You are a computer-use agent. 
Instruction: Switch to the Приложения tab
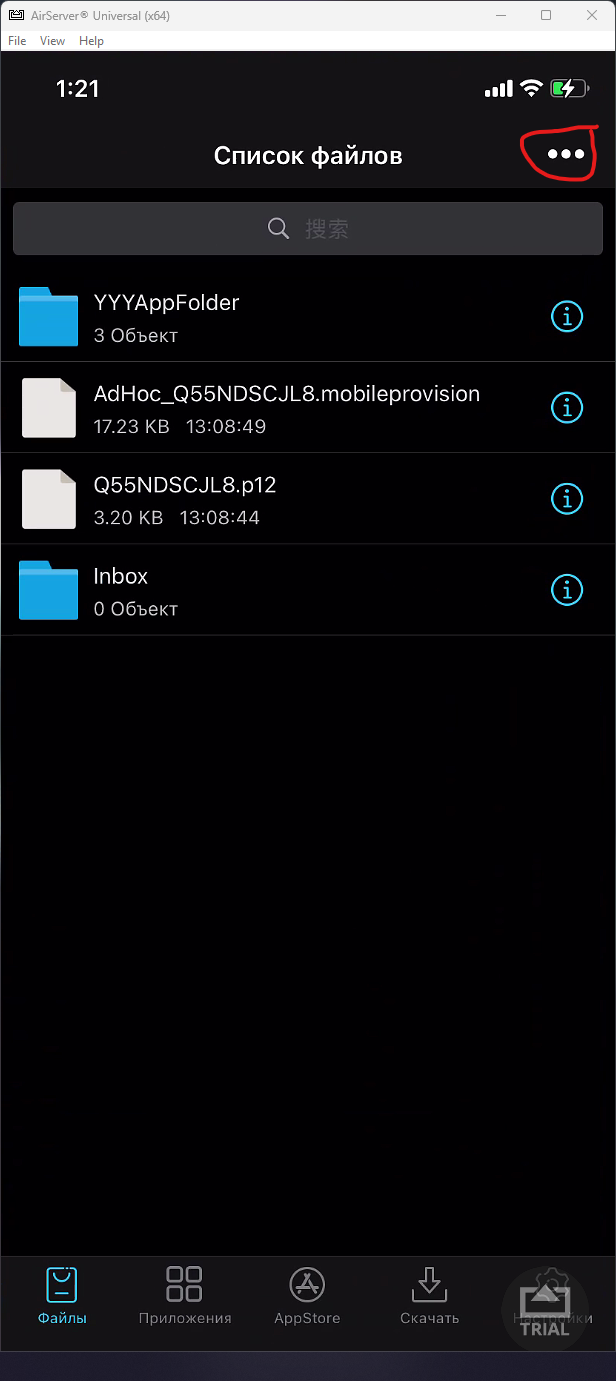click(x=185, y=1296)
